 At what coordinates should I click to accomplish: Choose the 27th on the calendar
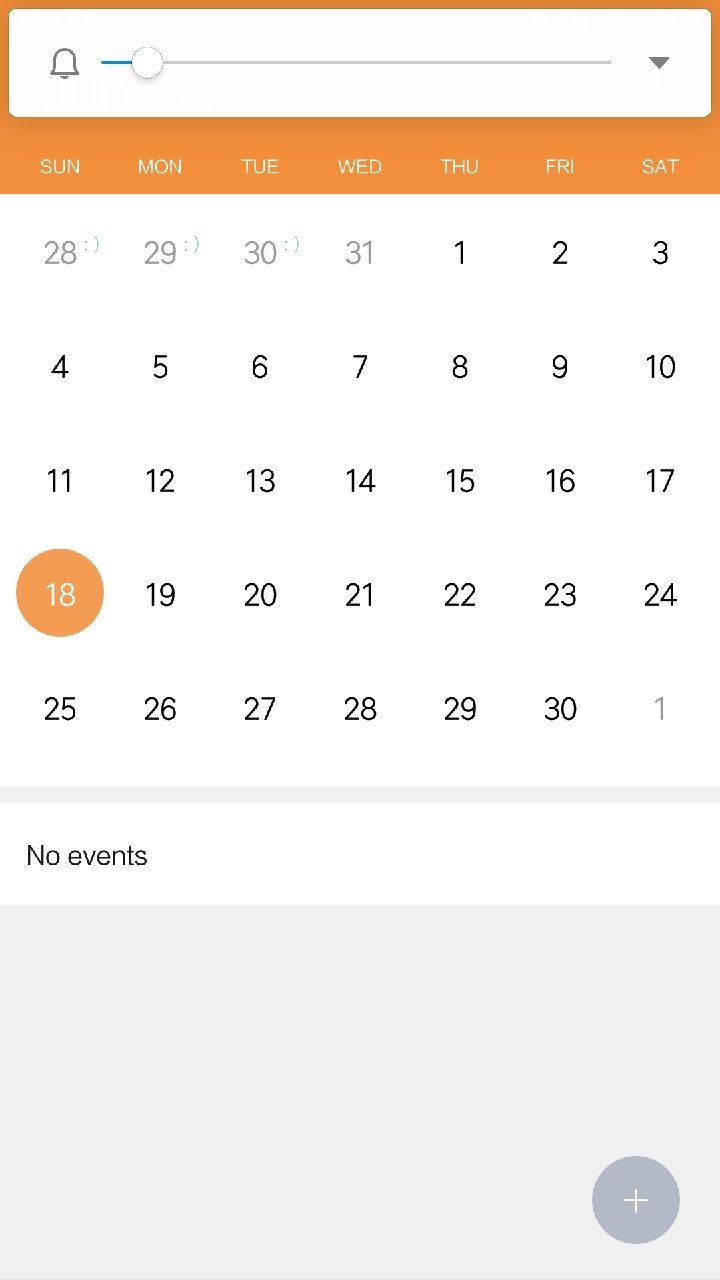pyautogui.click(x=260, y=709)
